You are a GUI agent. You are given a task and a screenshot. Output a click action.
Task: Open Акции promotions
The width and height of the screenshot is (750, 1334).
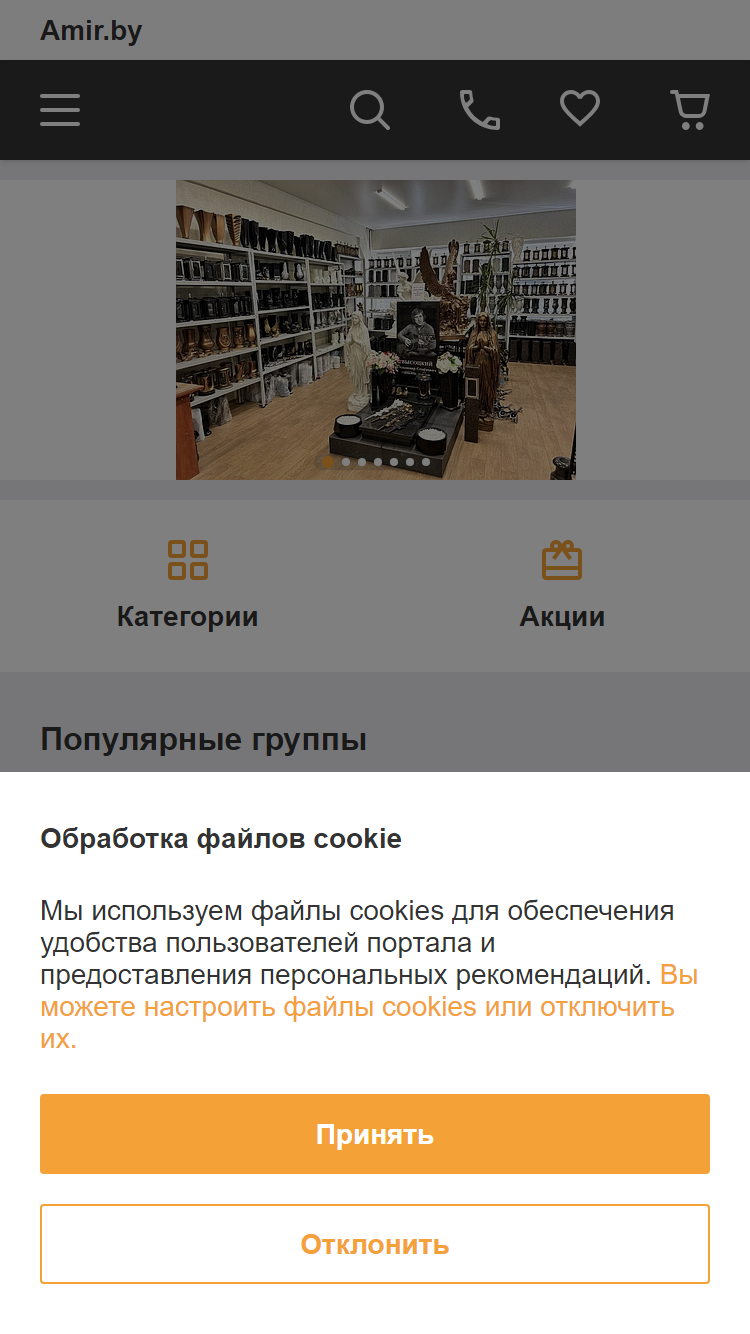(562, 585)
